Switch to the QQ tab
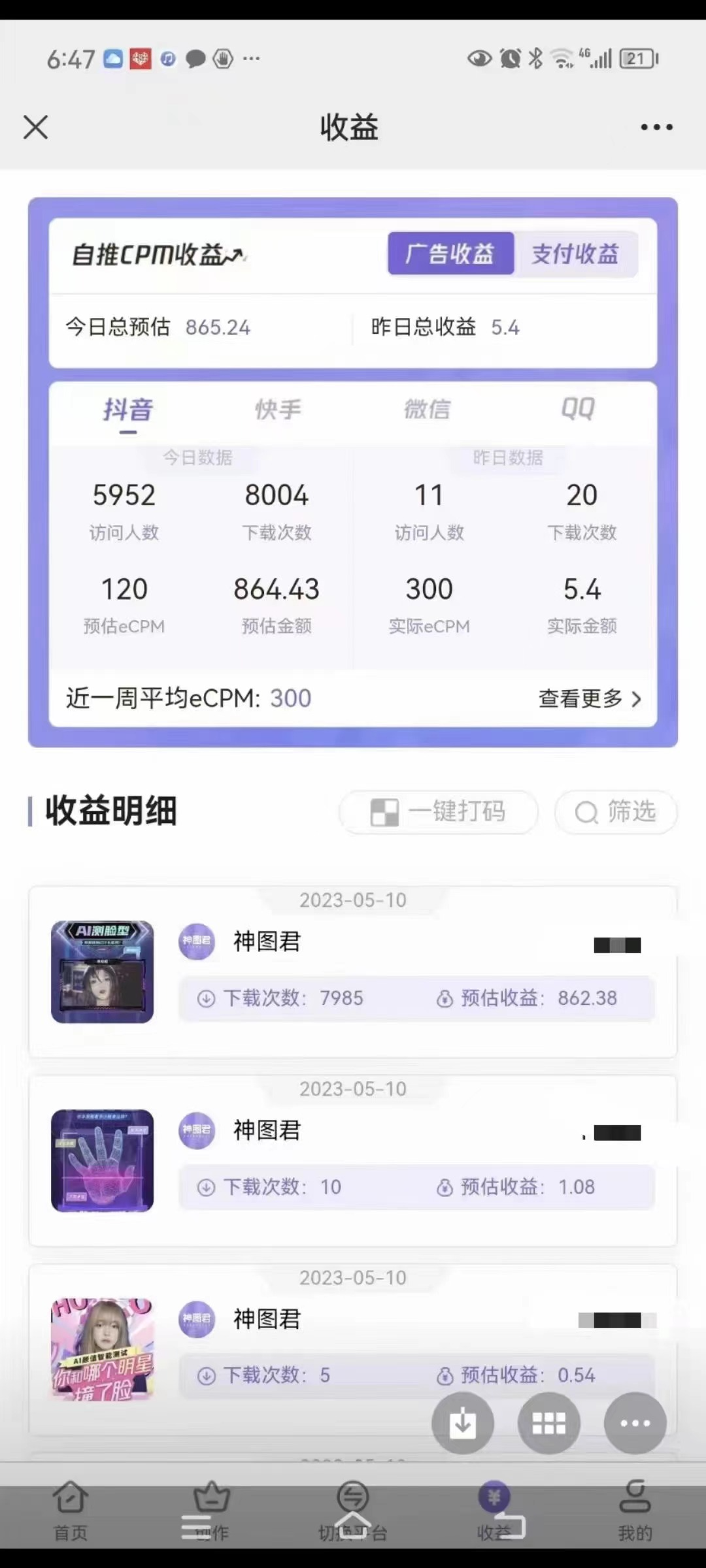Image resolution: width=706 pixels, height=1568 pixels. (x=578, y=410)
